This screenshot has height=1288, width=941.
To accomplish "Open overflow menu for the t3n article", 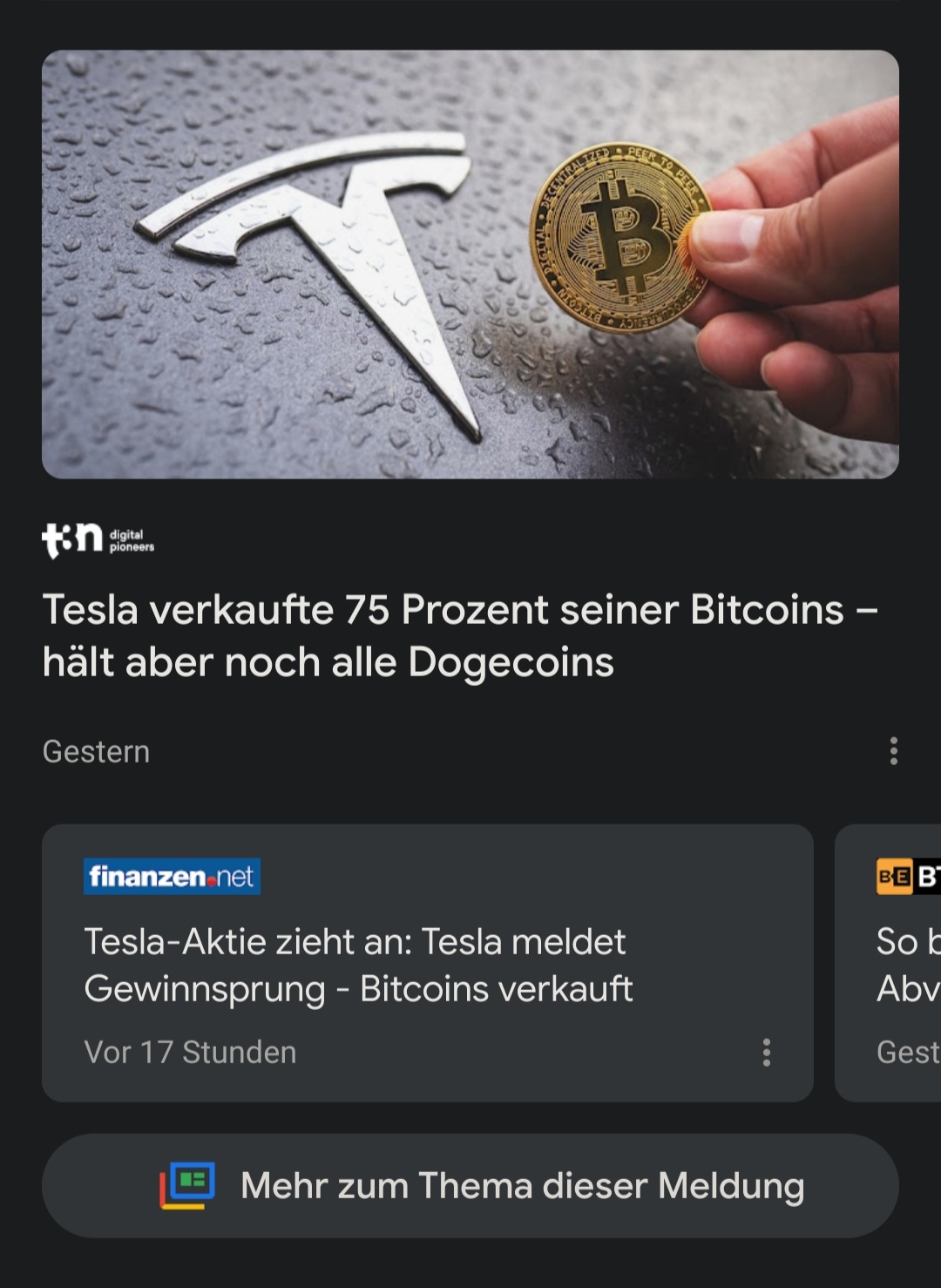I will (x=893, y=751).
